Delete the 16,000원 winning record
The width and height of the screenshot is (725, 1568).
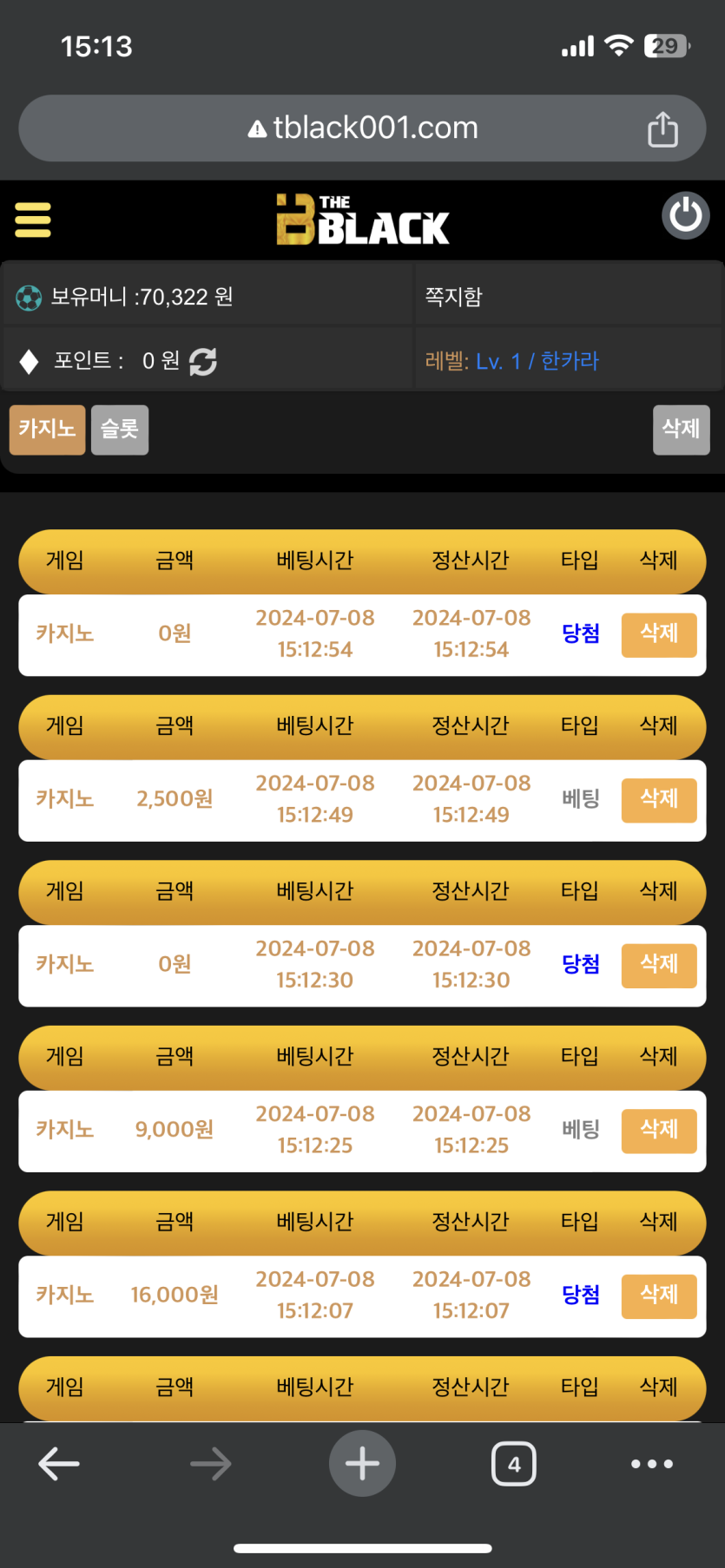(x=658, y=1296)
